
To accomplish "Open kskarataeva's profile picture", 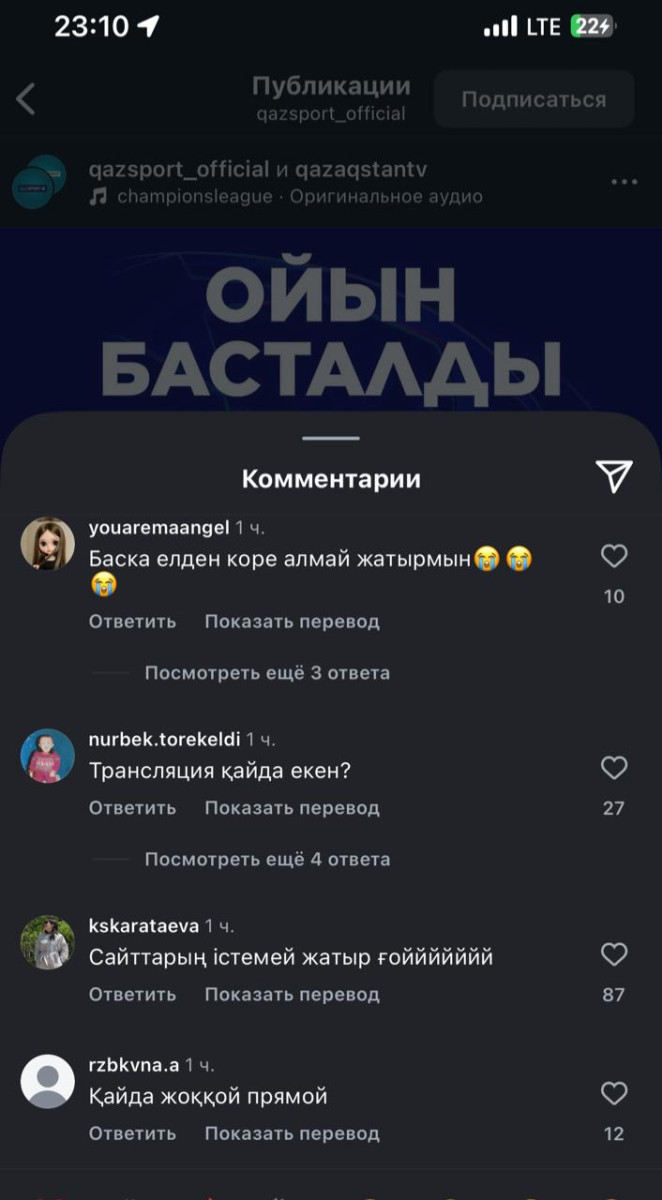I will pyautogui.click(x=48, y=942).
